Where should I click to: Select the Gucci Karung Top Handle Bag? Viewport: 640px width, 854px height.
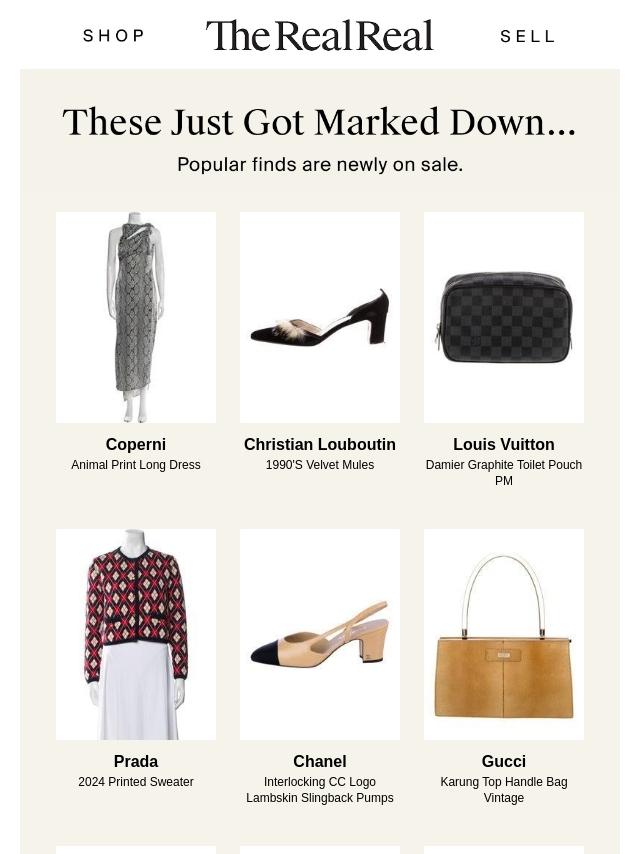pos(504,634)
